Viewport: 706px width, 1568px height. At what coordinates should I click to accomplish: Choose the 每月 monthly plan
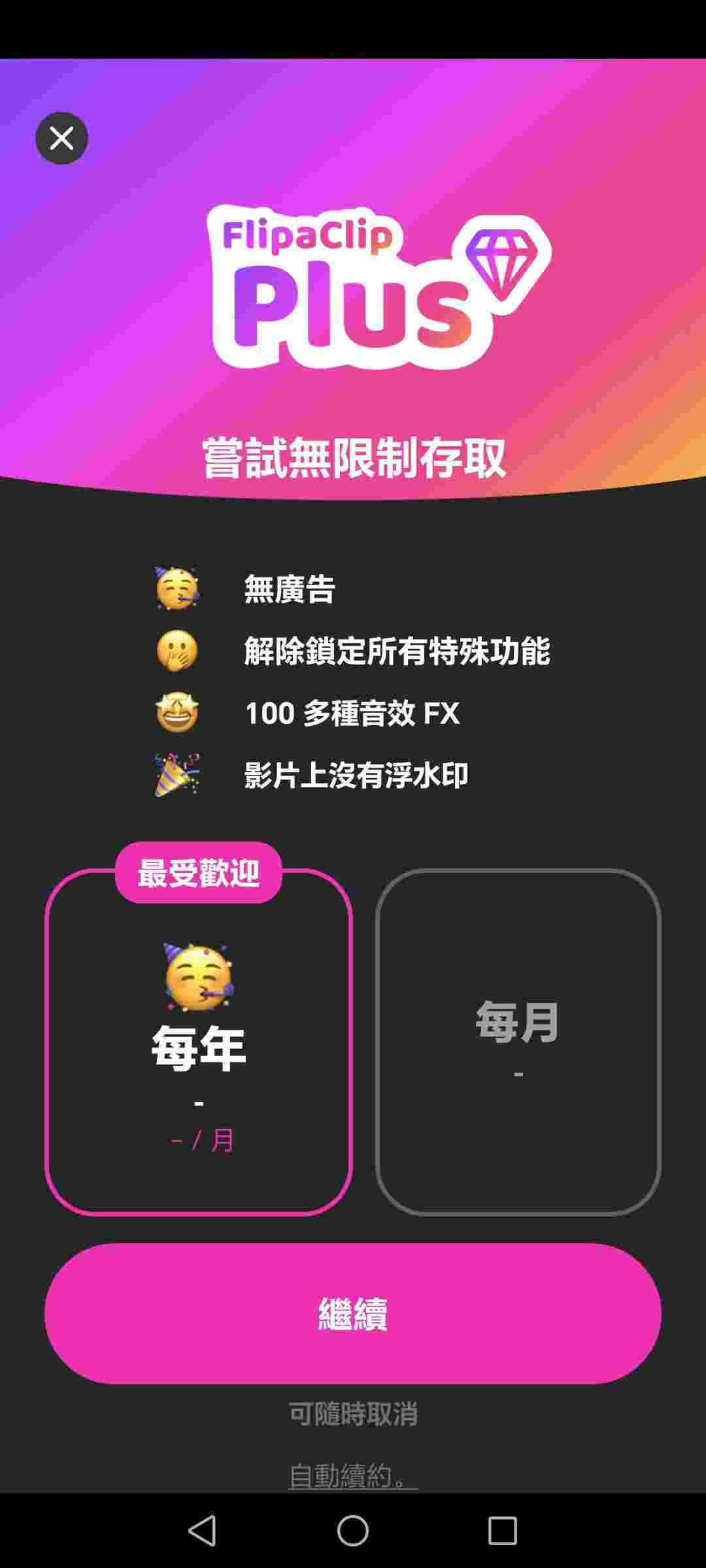tap(518, 1042)
